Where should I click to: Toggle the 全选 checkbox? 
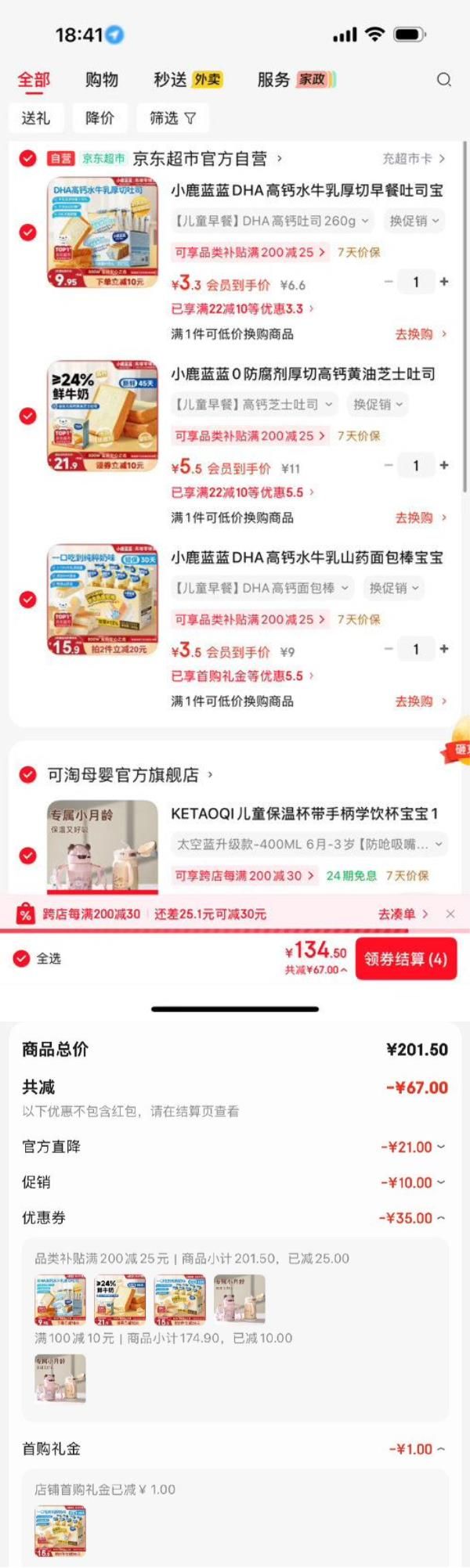pos(22,959)
